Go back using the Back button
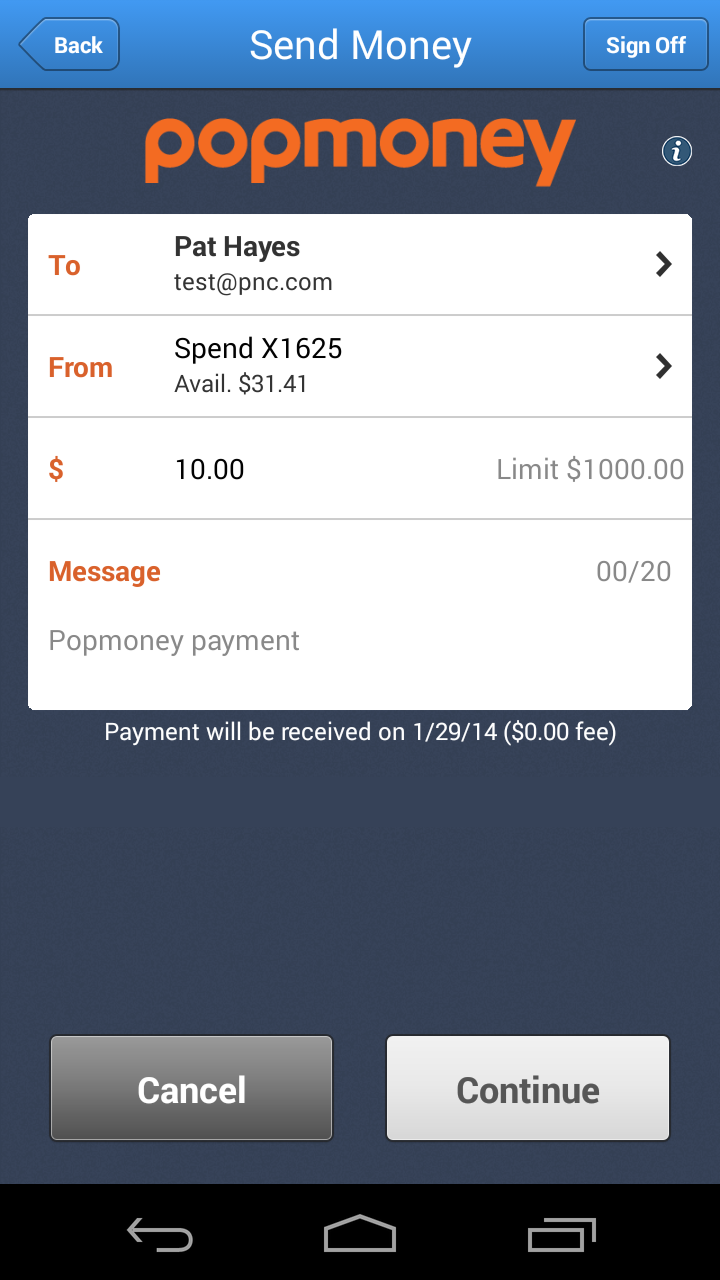 tap(69, 45)
